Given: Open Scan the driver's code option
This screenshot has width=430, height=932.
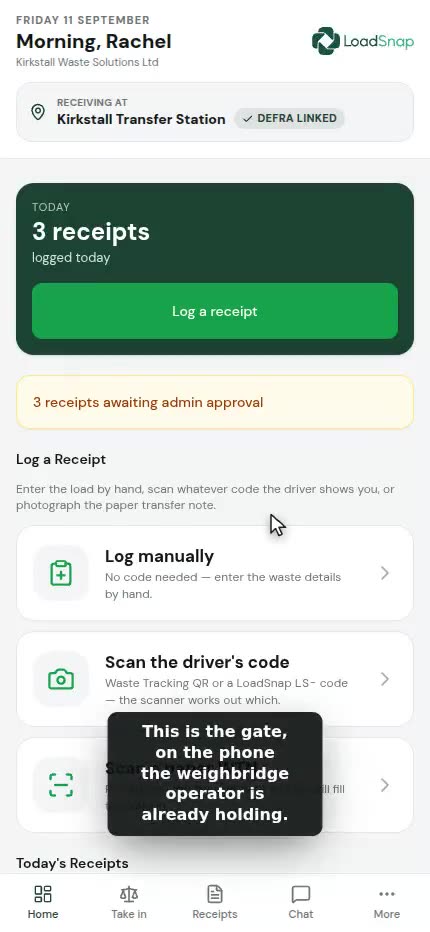Looking at the screenshot, I should (215, 679).
